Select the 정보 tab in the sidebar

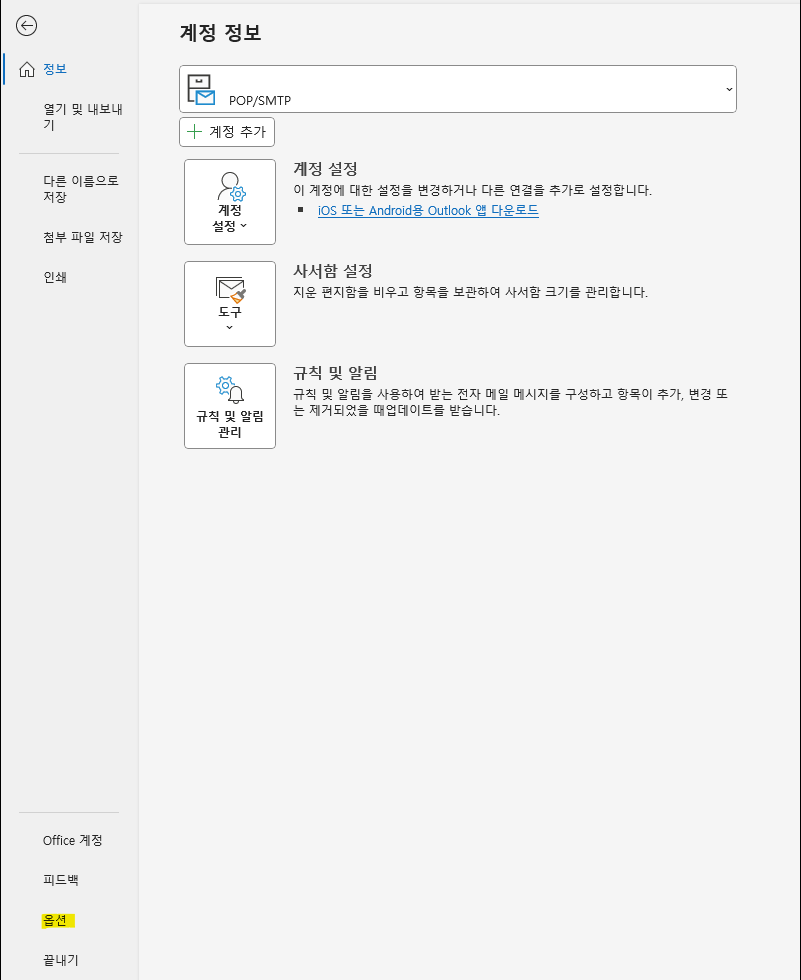(x=55, y=69)
